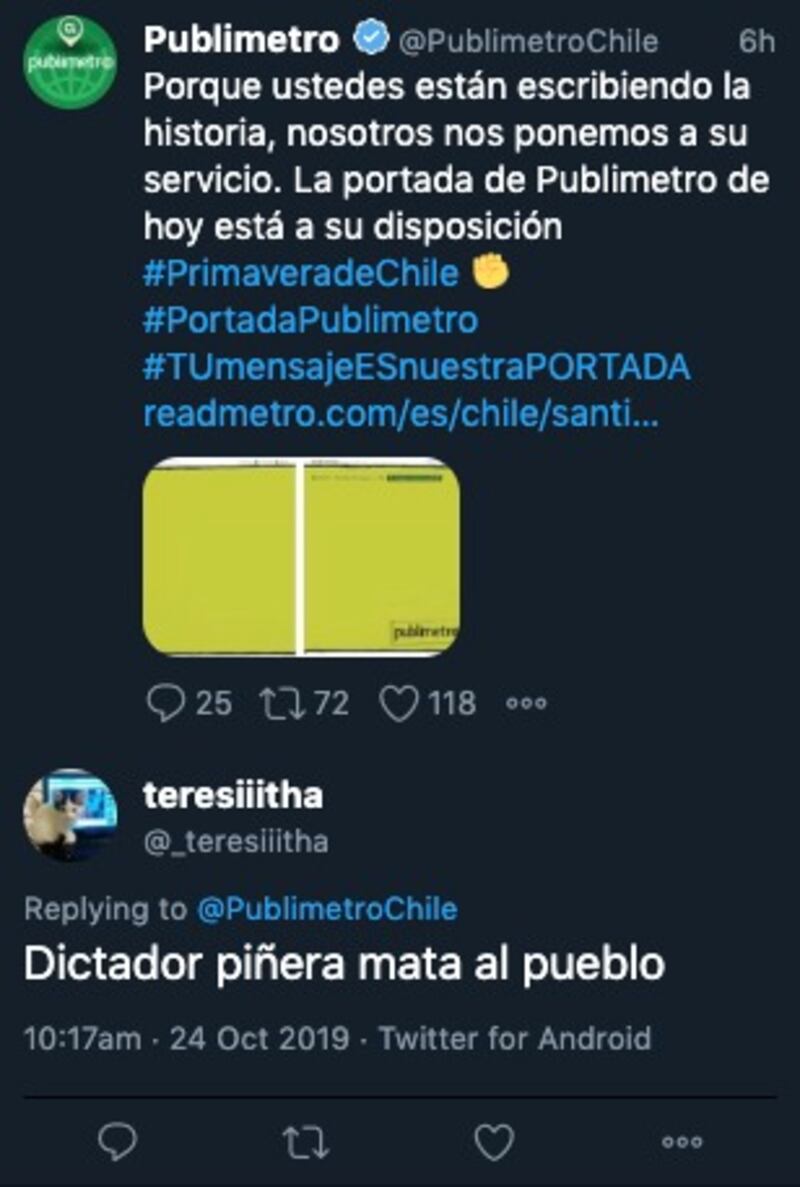Open teresiiitha's profile picture

[70, 815]
